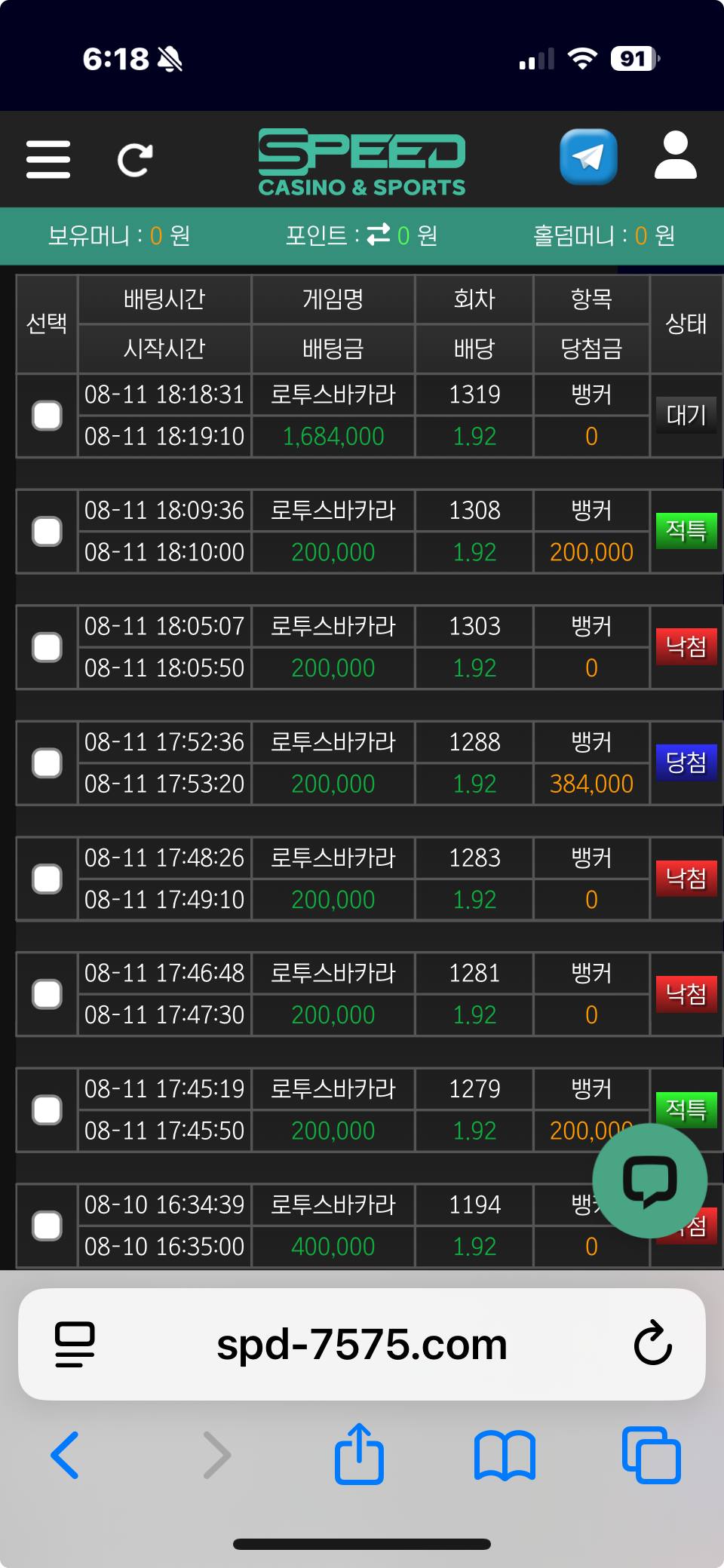The image size is (724, 1568).
Task: Reload the page from the address bar
Action: [x=652, y=1343]
